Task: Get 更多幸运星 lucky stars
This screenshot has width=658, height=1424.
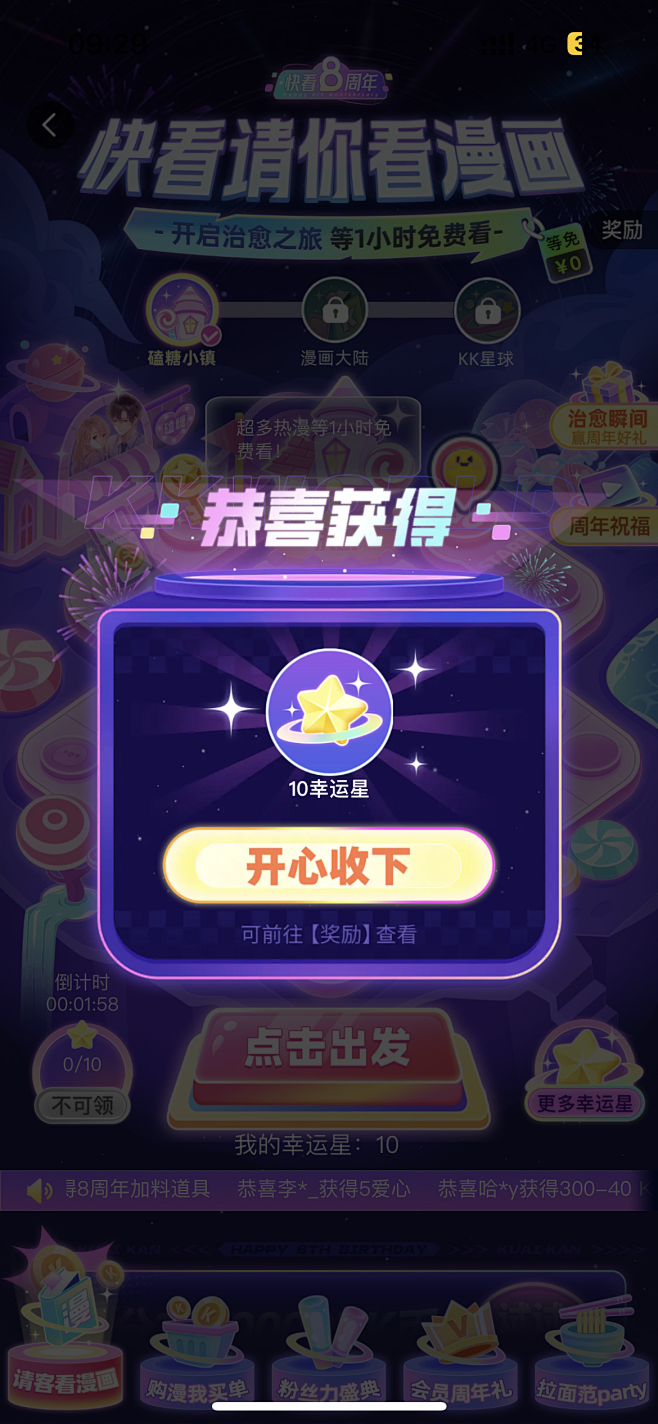Action: (585, 1072)
